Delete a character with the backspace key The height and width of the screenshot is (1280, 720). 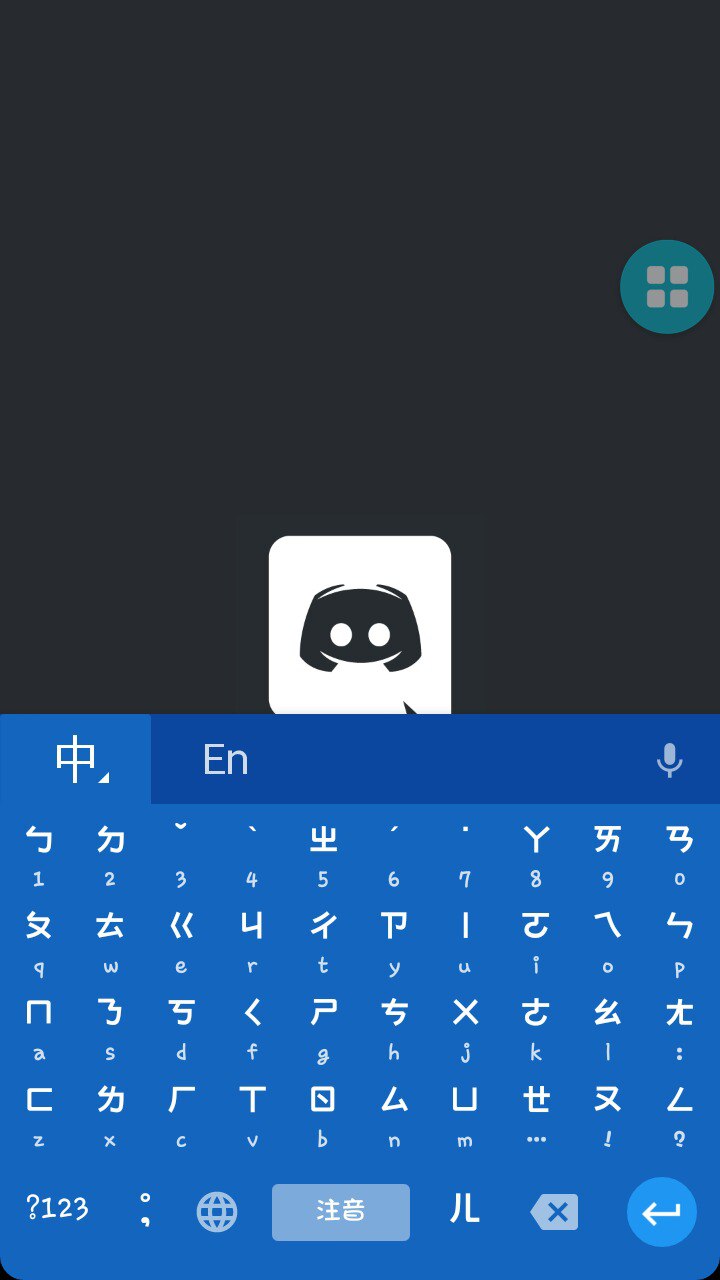[x=554, y=1212]
